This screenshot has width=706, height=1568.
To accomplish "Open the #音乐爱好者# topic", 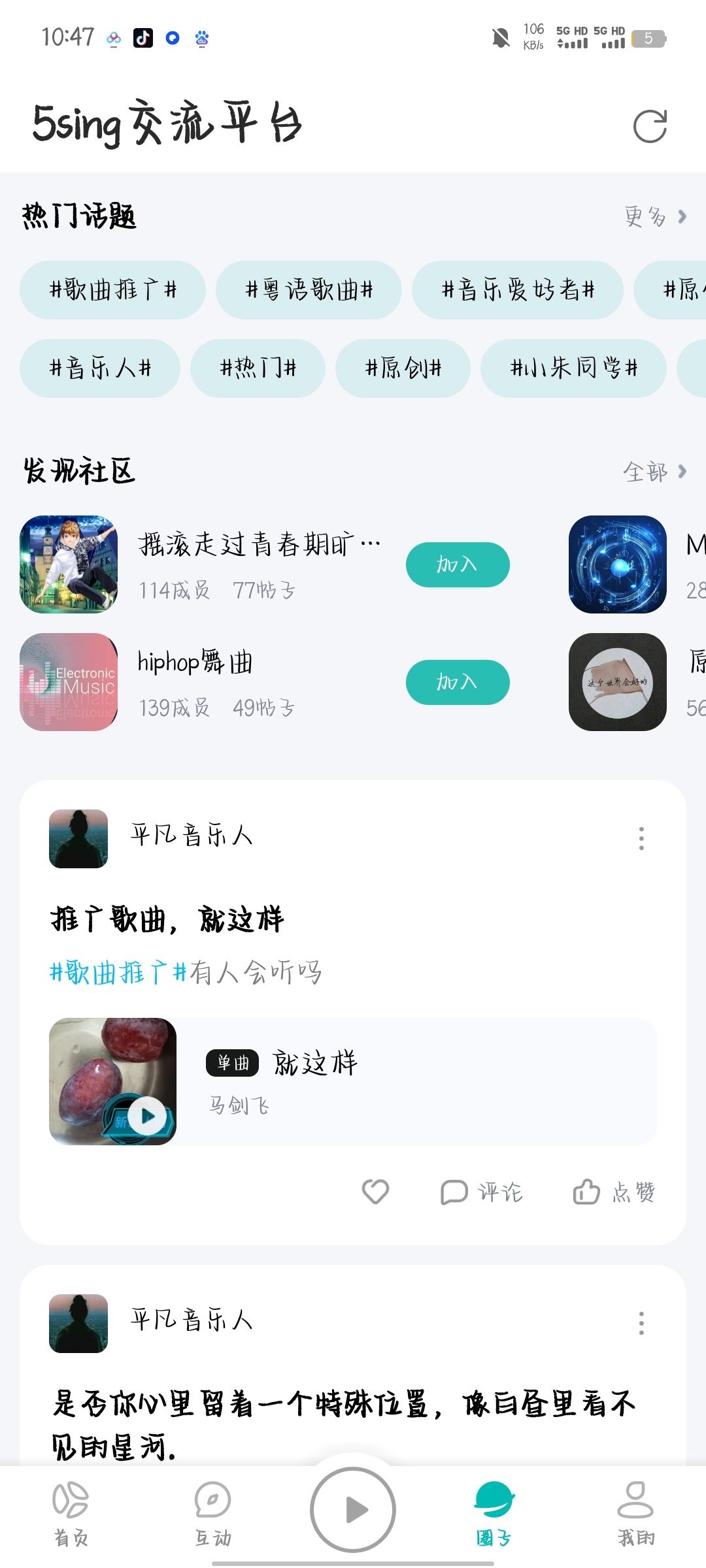I will pos(517,289).
